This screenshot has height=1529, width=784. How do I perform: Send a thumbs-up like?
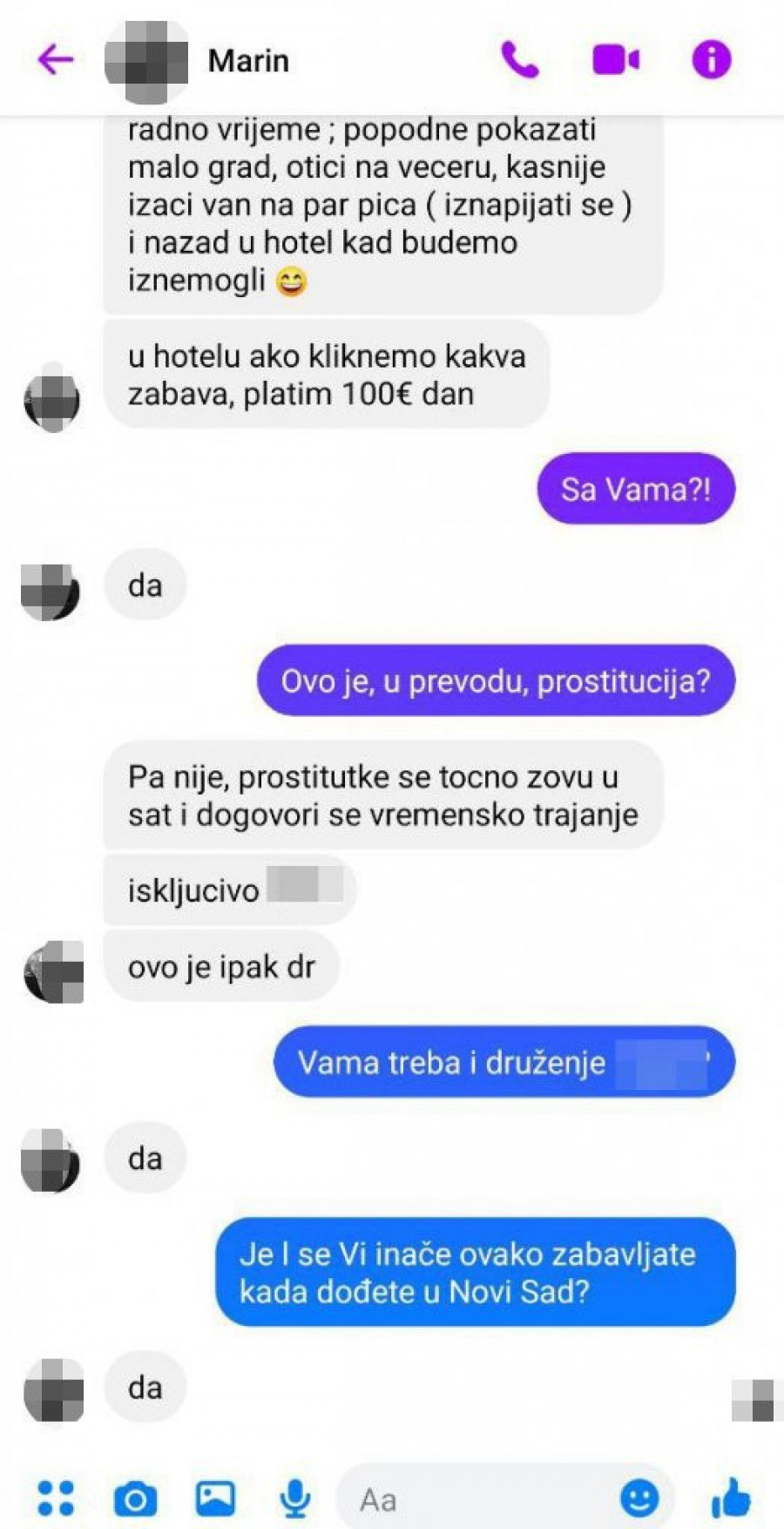click(x=730, y=1499)
